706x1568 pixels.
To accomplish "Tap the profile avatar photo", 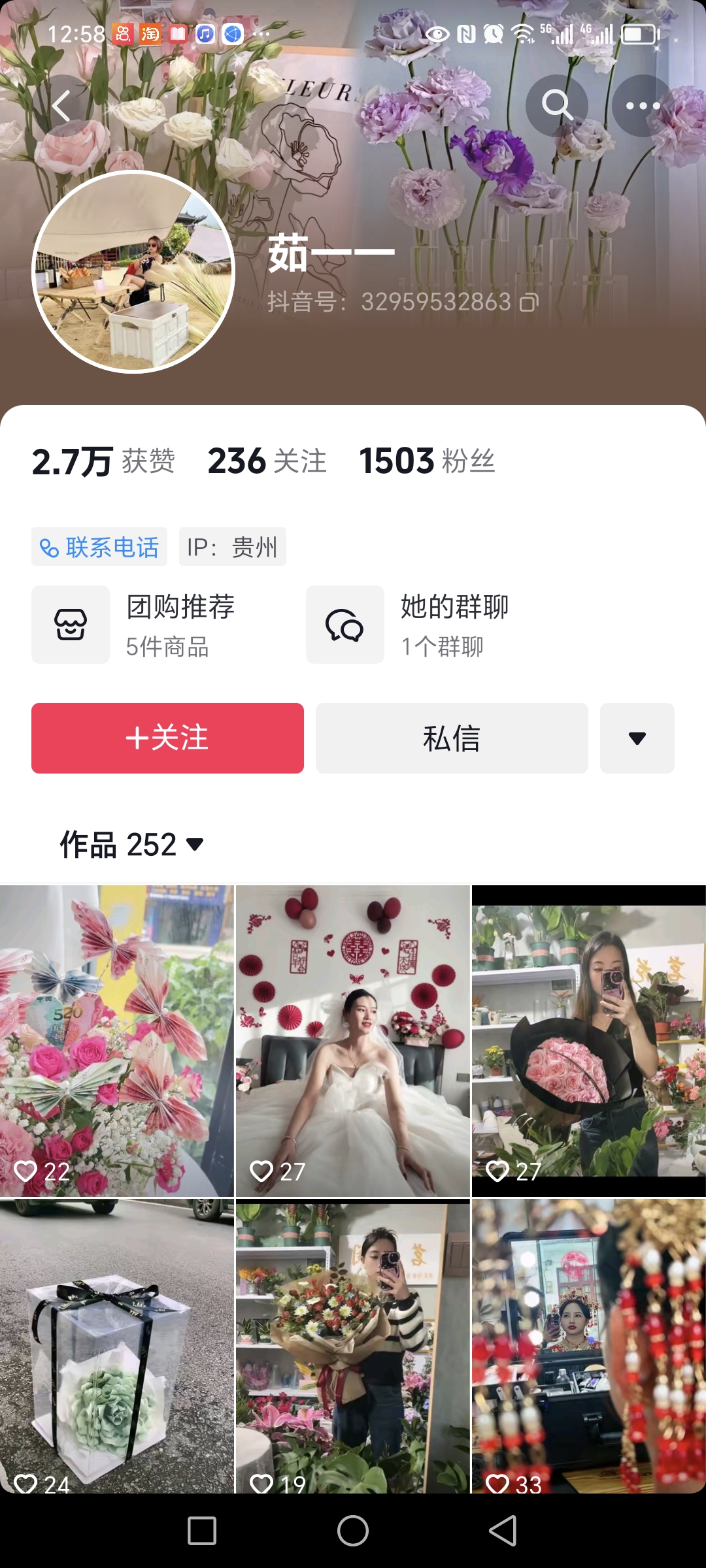I will 133,272.
